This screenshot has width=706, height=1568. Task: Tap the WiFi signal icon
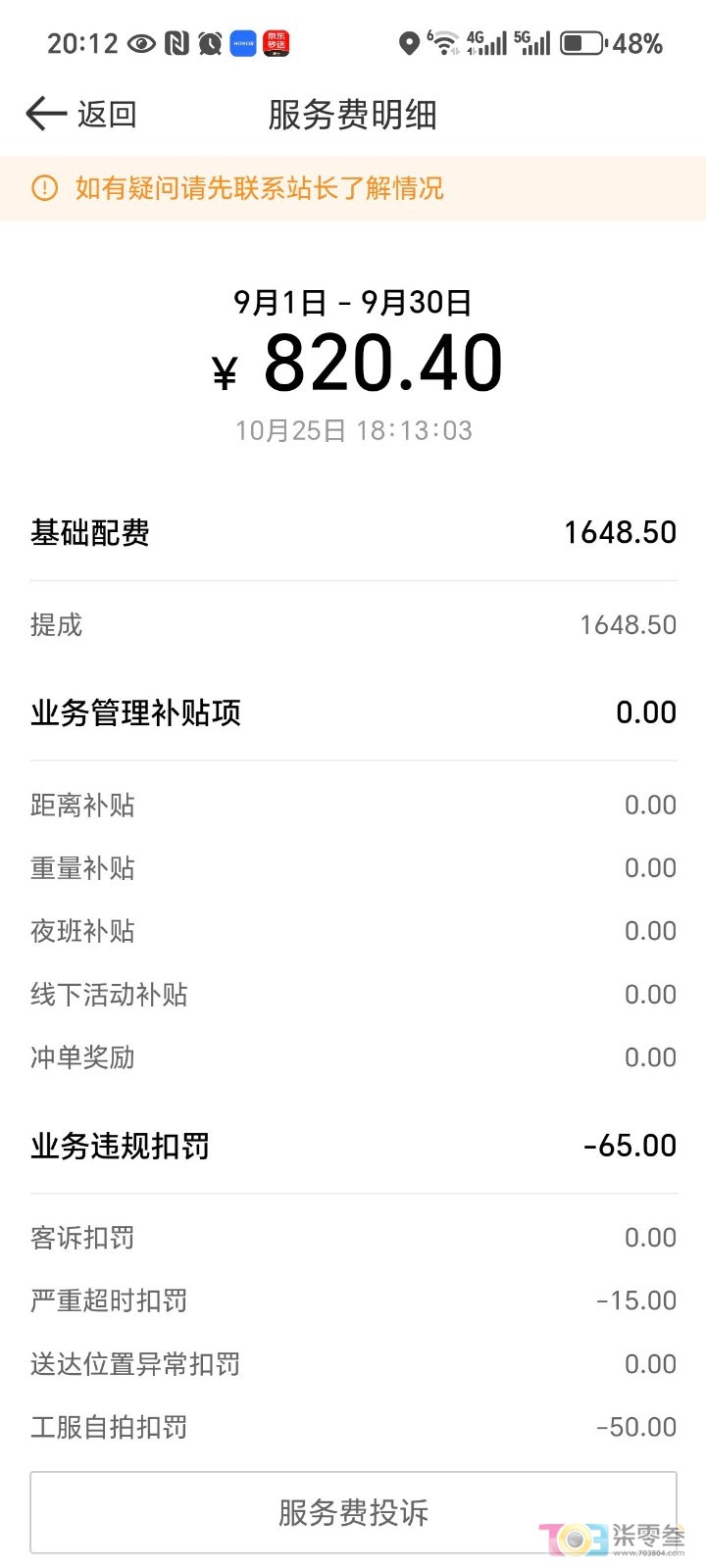[445, 43]
